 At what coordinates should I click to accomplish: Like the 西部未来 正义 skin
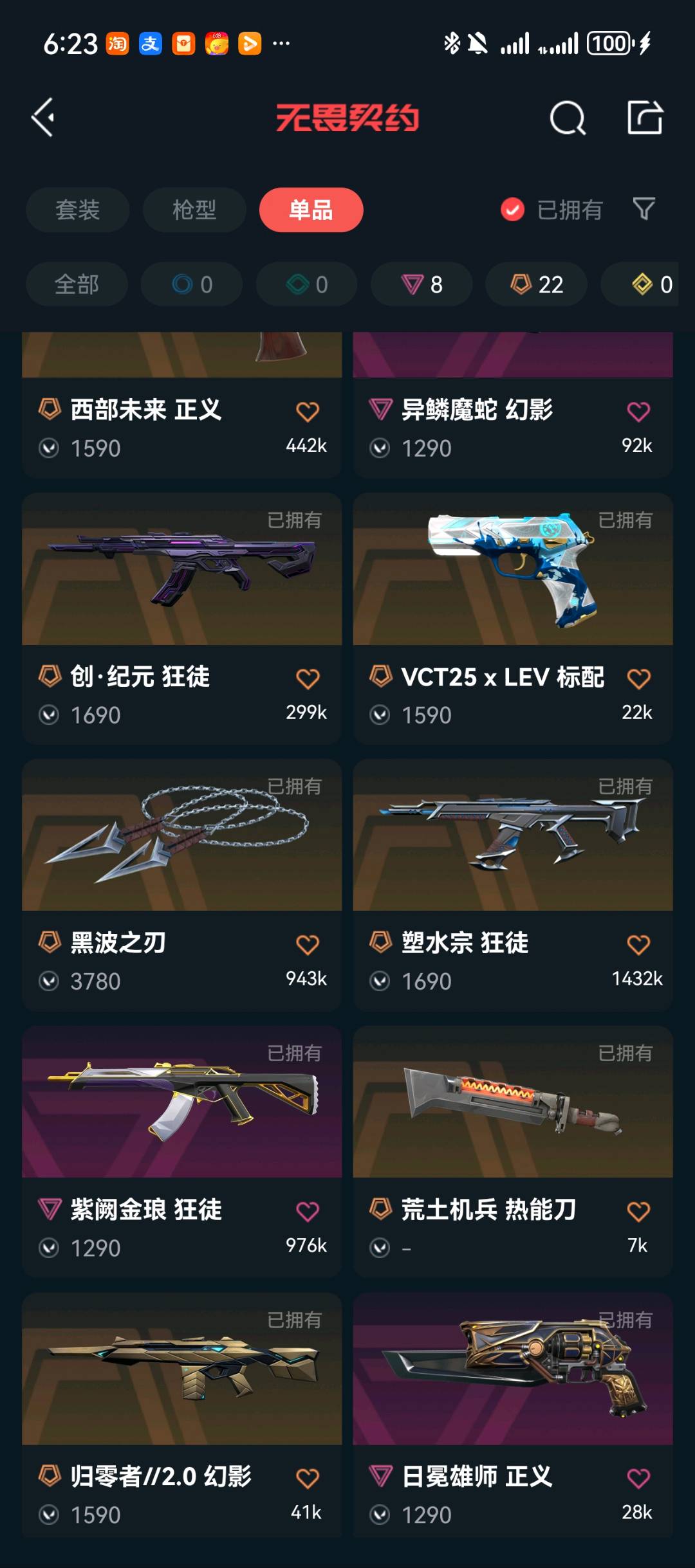[x=308, y=412]
